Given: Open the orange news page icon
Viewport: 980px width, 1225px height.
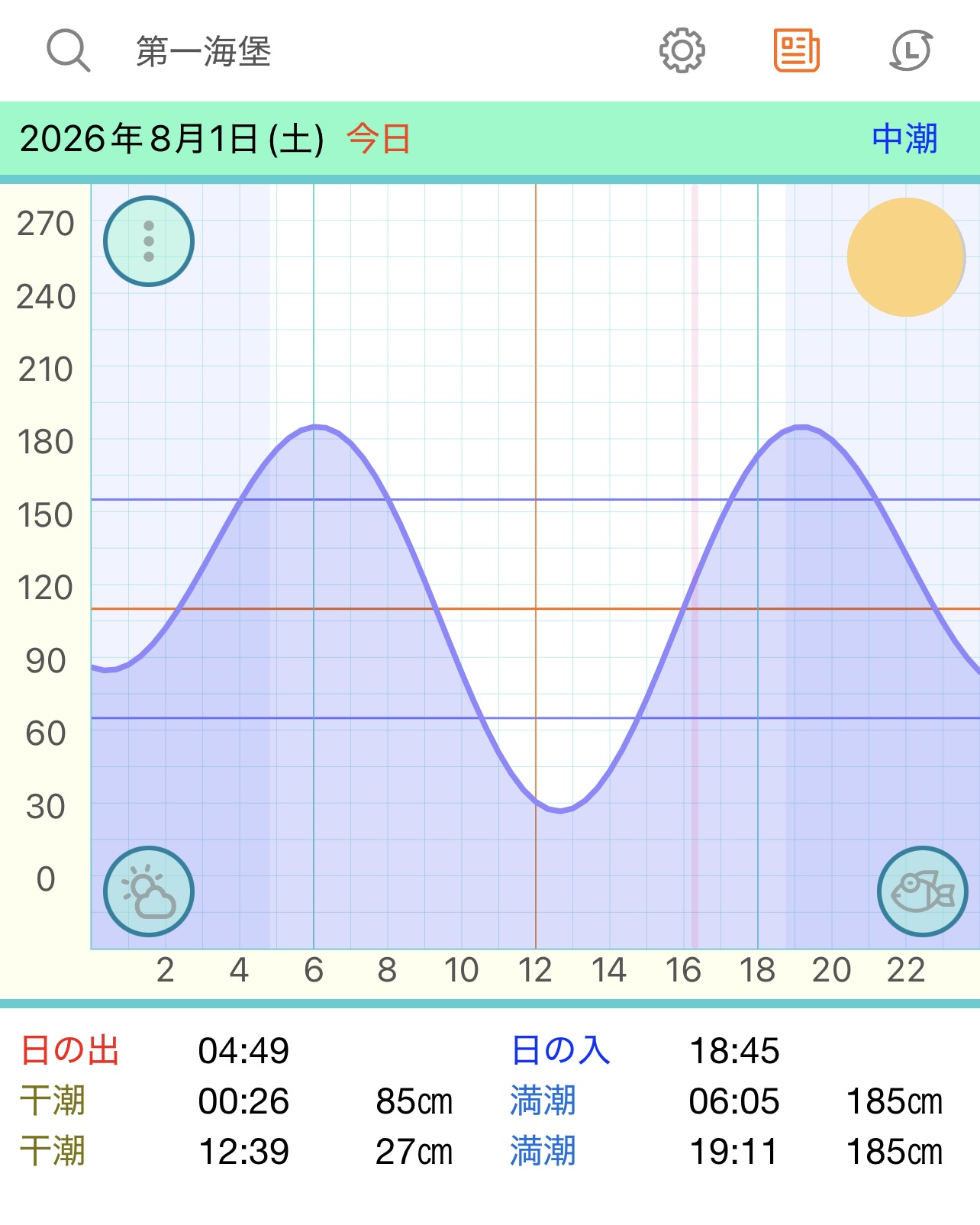Looking at the screenshot, I should pyautogui.click(x=796, y=50).
